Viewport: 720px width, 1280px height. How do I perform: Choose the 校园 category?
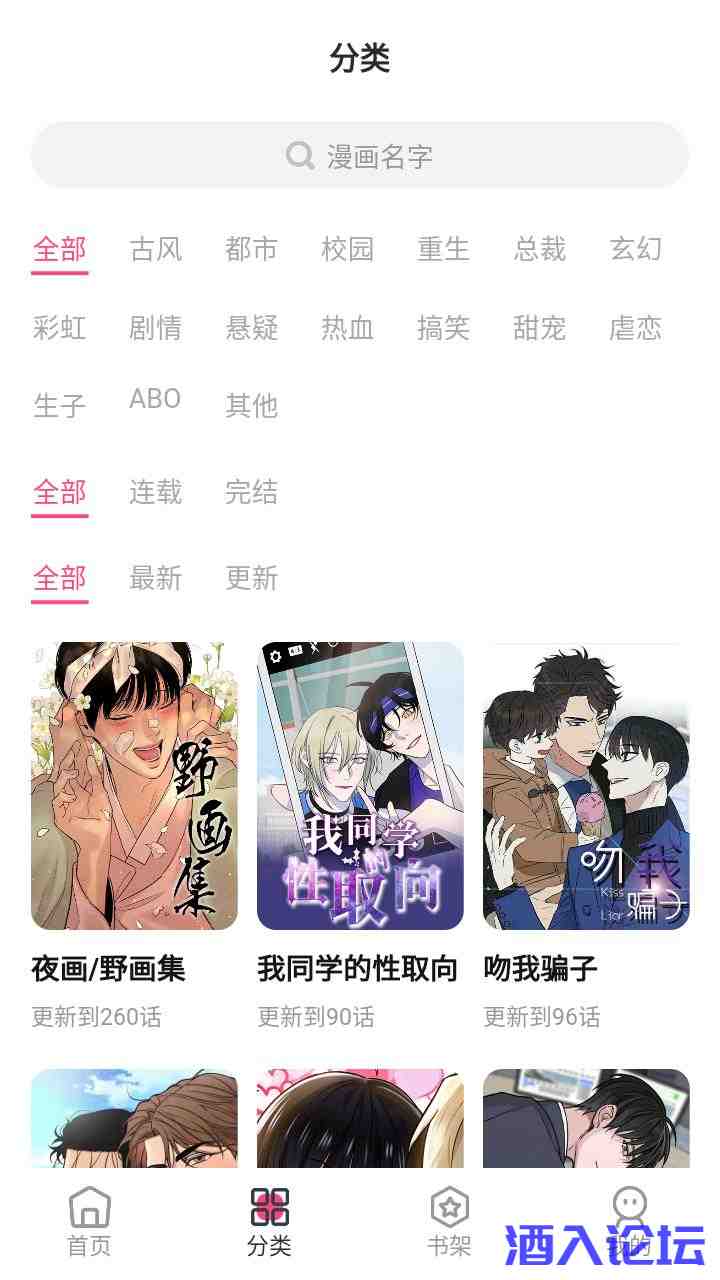[x=347, y=249]
